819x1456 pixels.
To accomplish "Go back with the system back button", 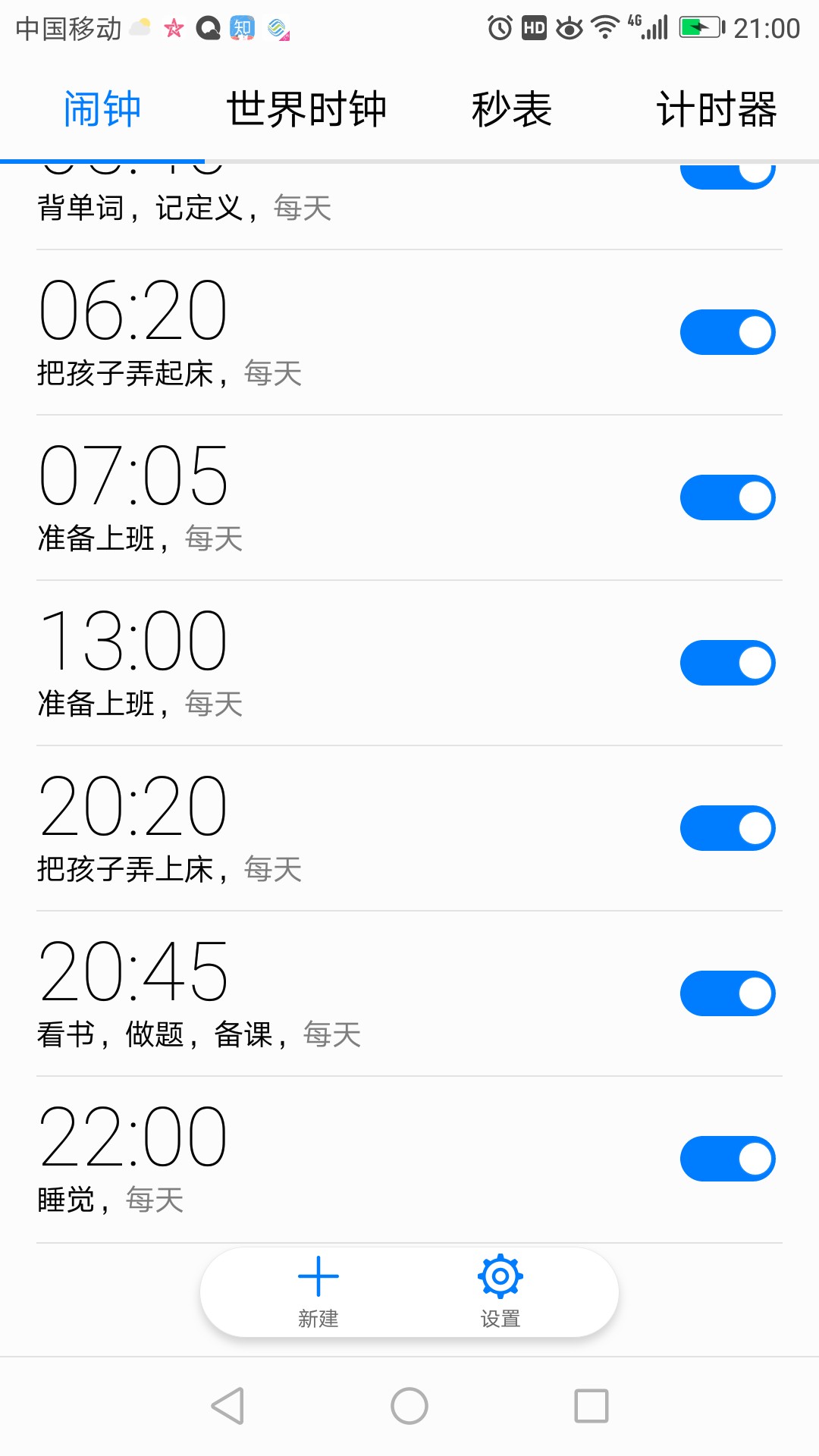I will pos(227,1406).
